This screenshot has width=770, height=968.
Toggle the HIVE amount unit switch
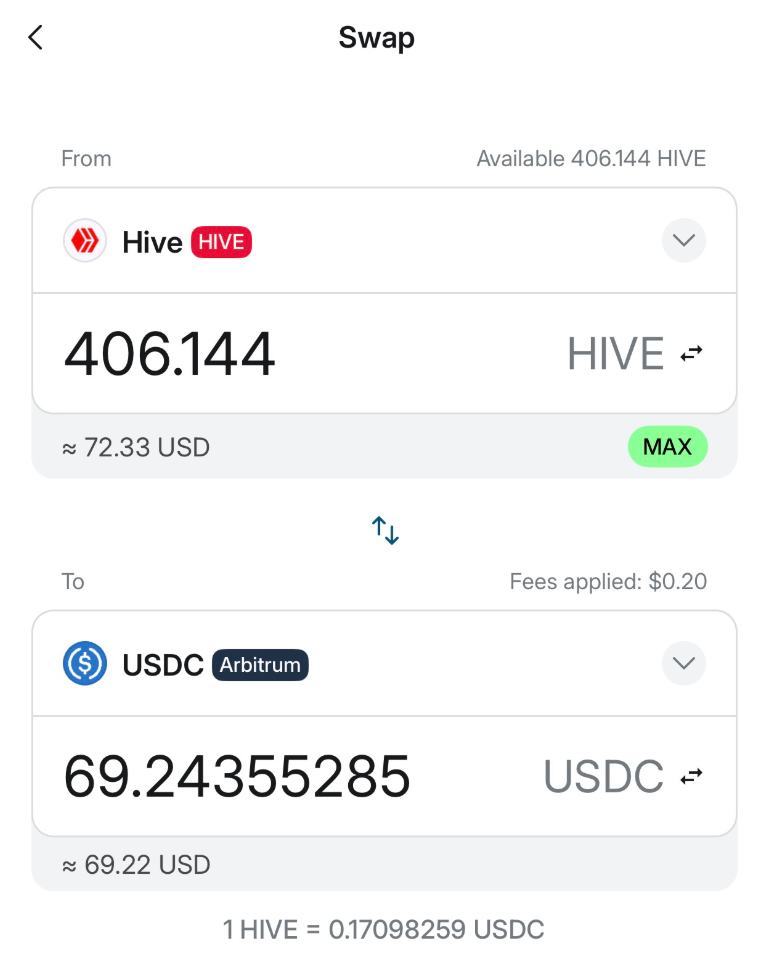point(692,354)
